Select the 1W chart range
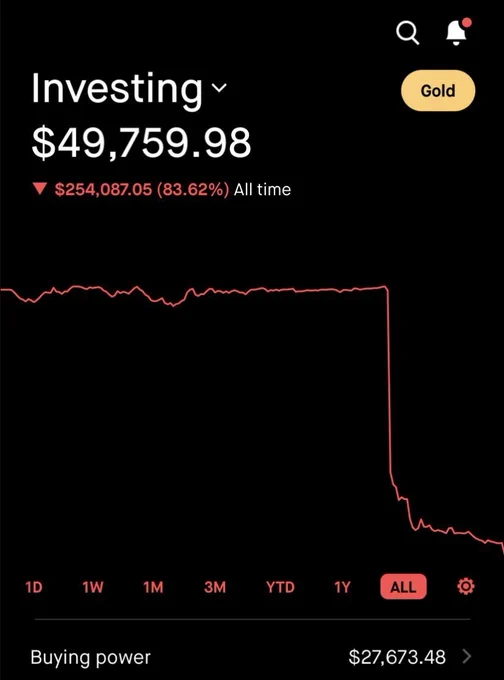 pos(93,587)
